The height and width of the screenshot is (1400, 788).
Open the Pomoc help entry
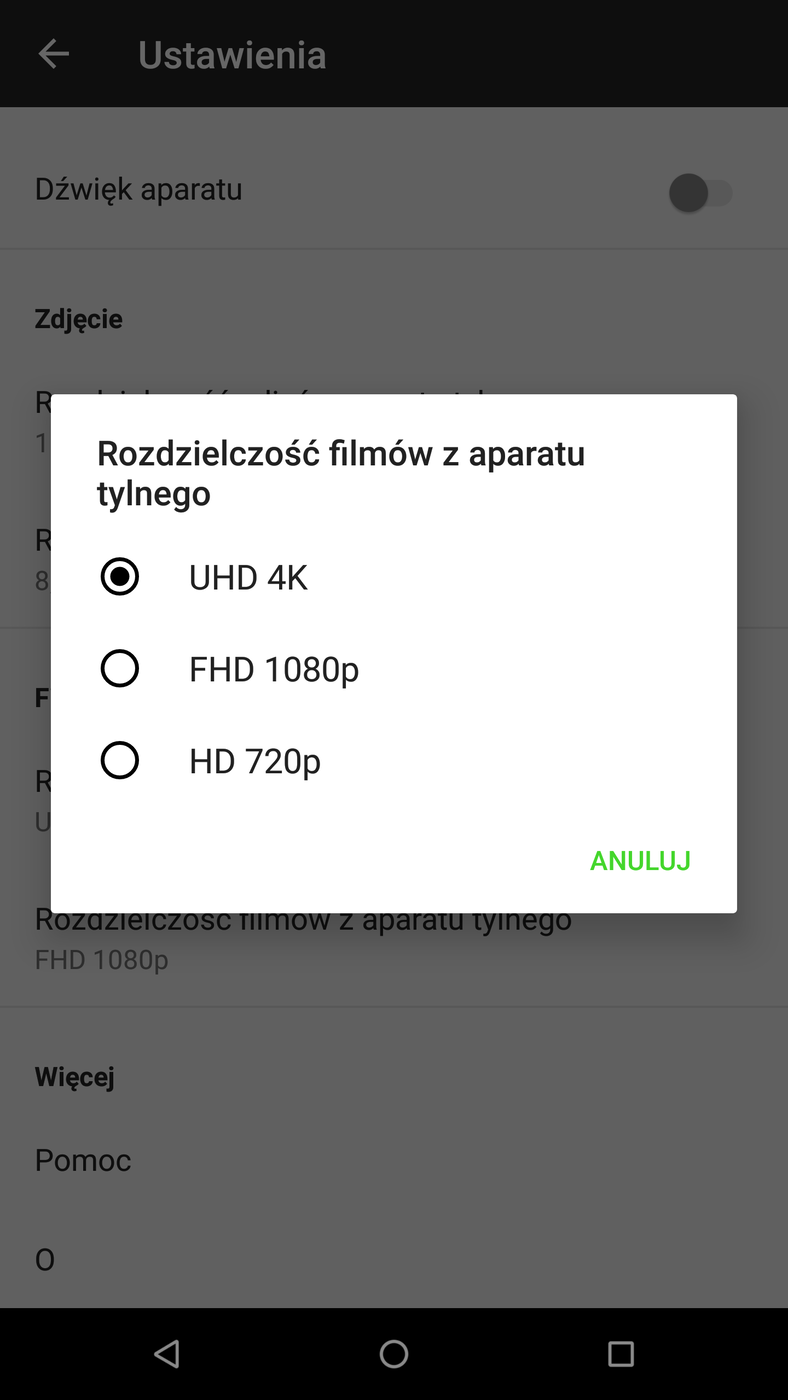point(82,1159)
